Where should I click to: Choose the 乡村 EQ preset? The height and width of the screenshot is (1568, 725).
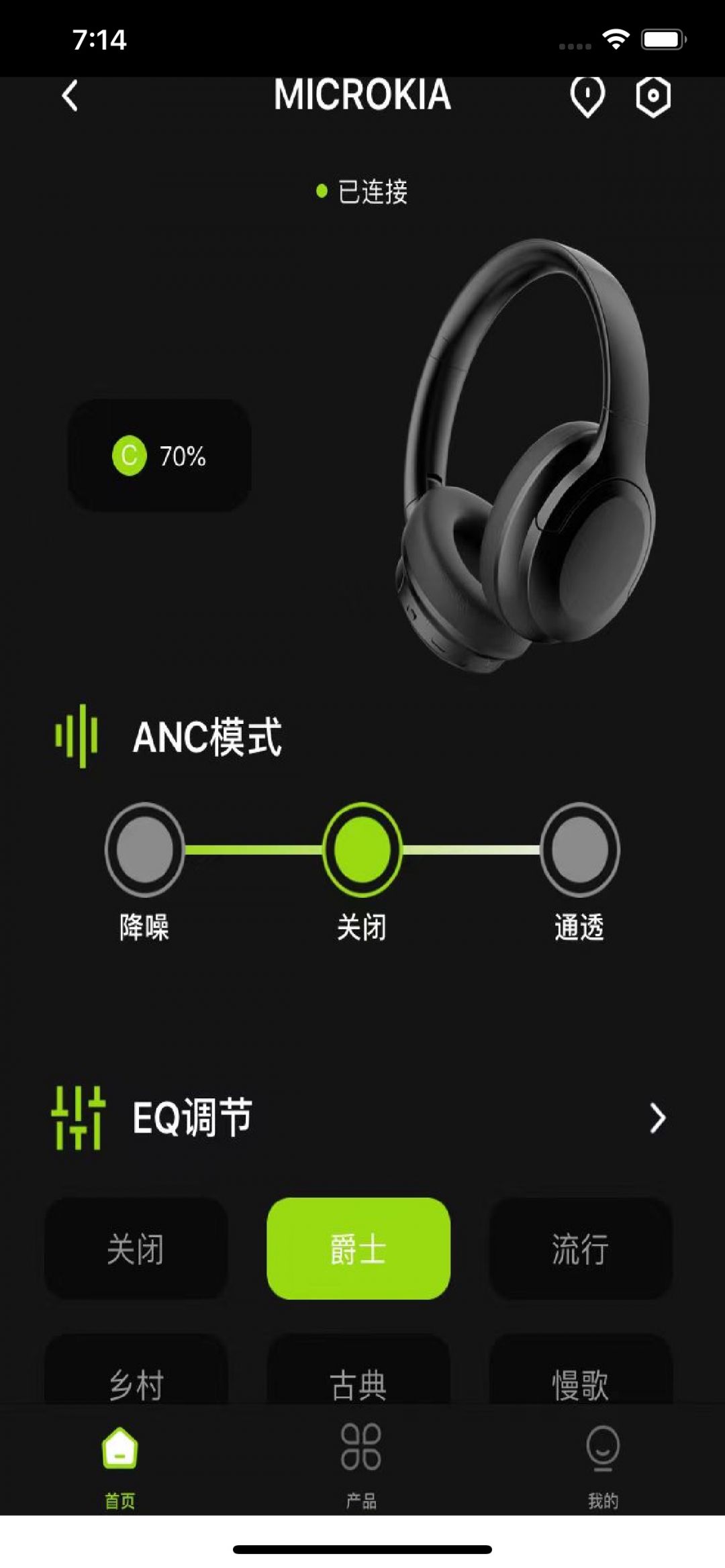pyautogui.click(x=136, y=1375)
